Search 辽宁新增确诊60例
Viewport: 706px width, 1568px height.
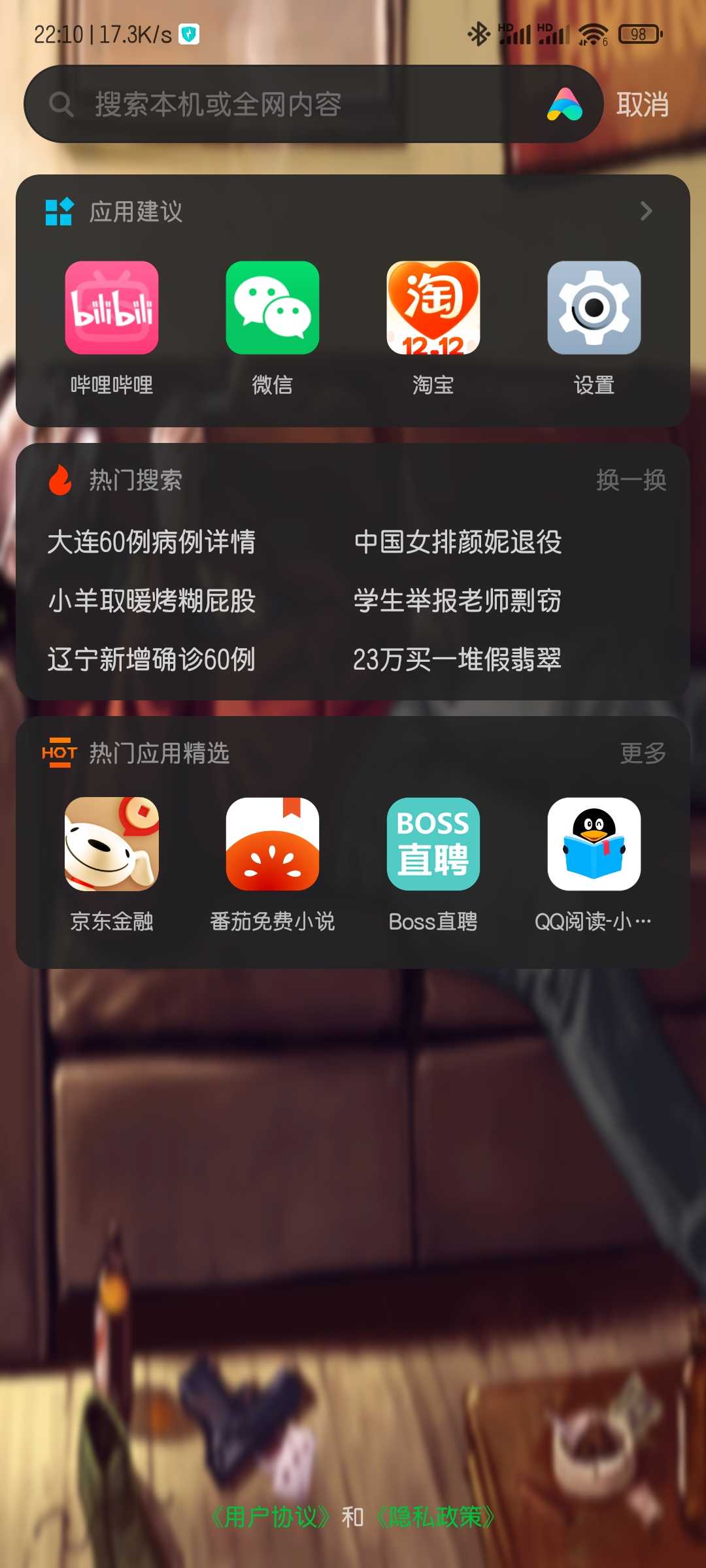(x=152, y=659)
